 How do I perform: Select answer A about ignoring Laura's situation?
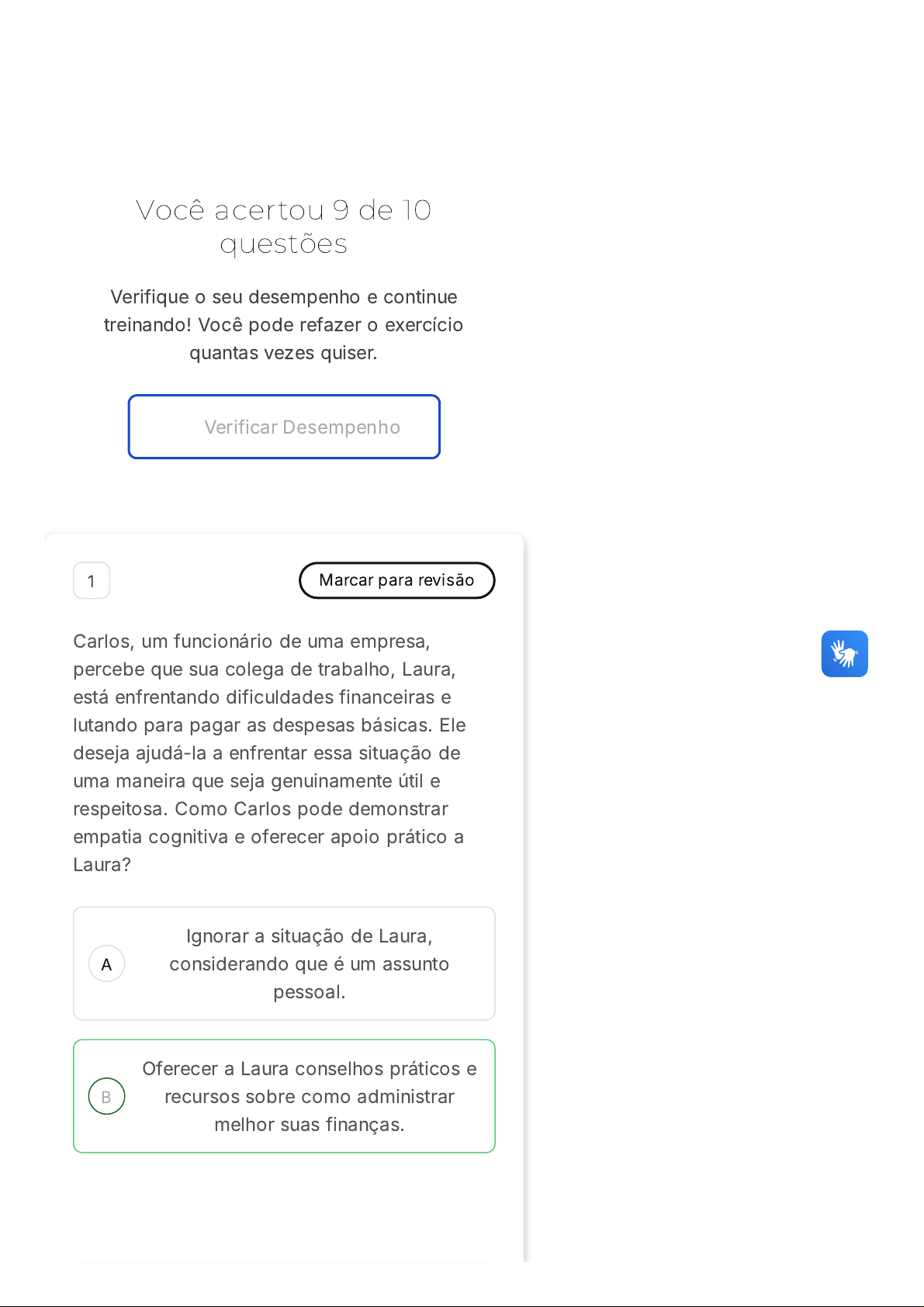click(x=284, y=963)
